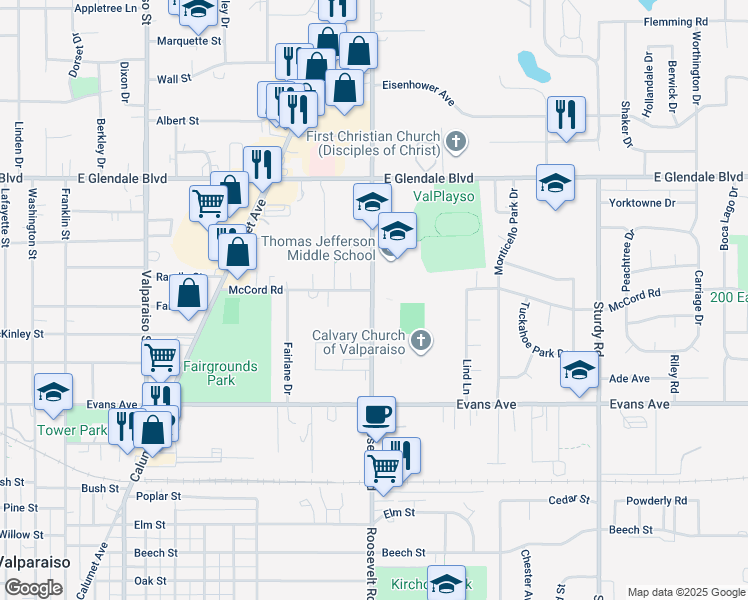This screenshot has height=600, width=748.
Task: Tap the school marker near Kirchhoff Park
Action: [447, 586]
